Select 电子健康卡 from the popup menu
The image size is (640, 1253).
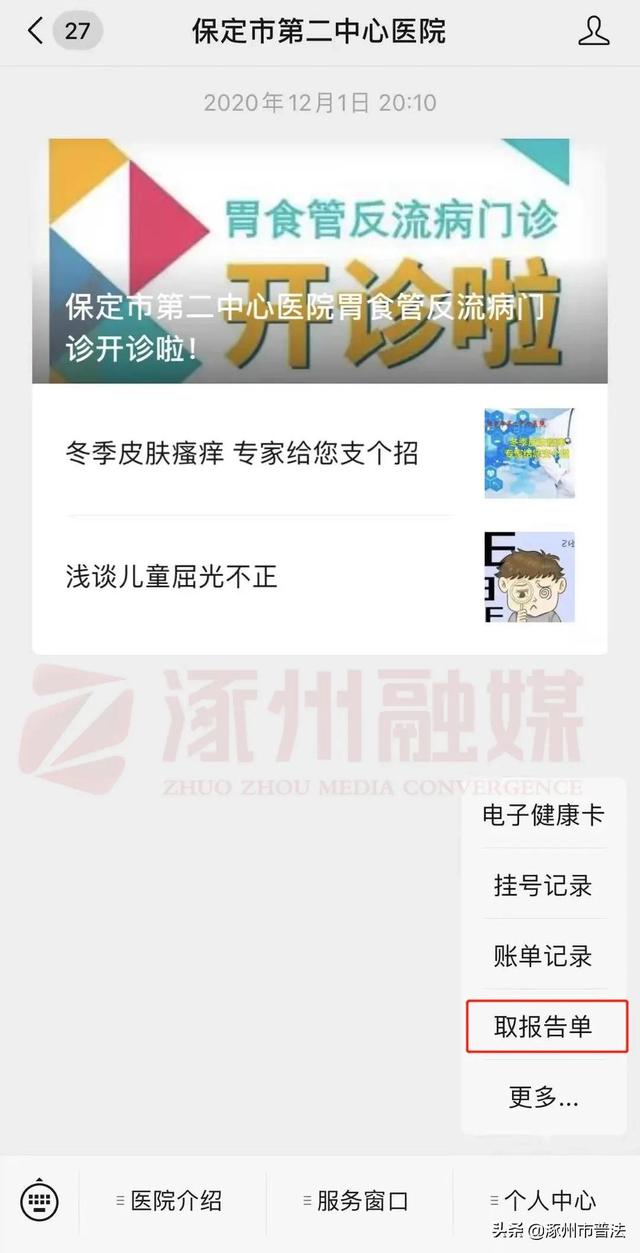(543, 815)
